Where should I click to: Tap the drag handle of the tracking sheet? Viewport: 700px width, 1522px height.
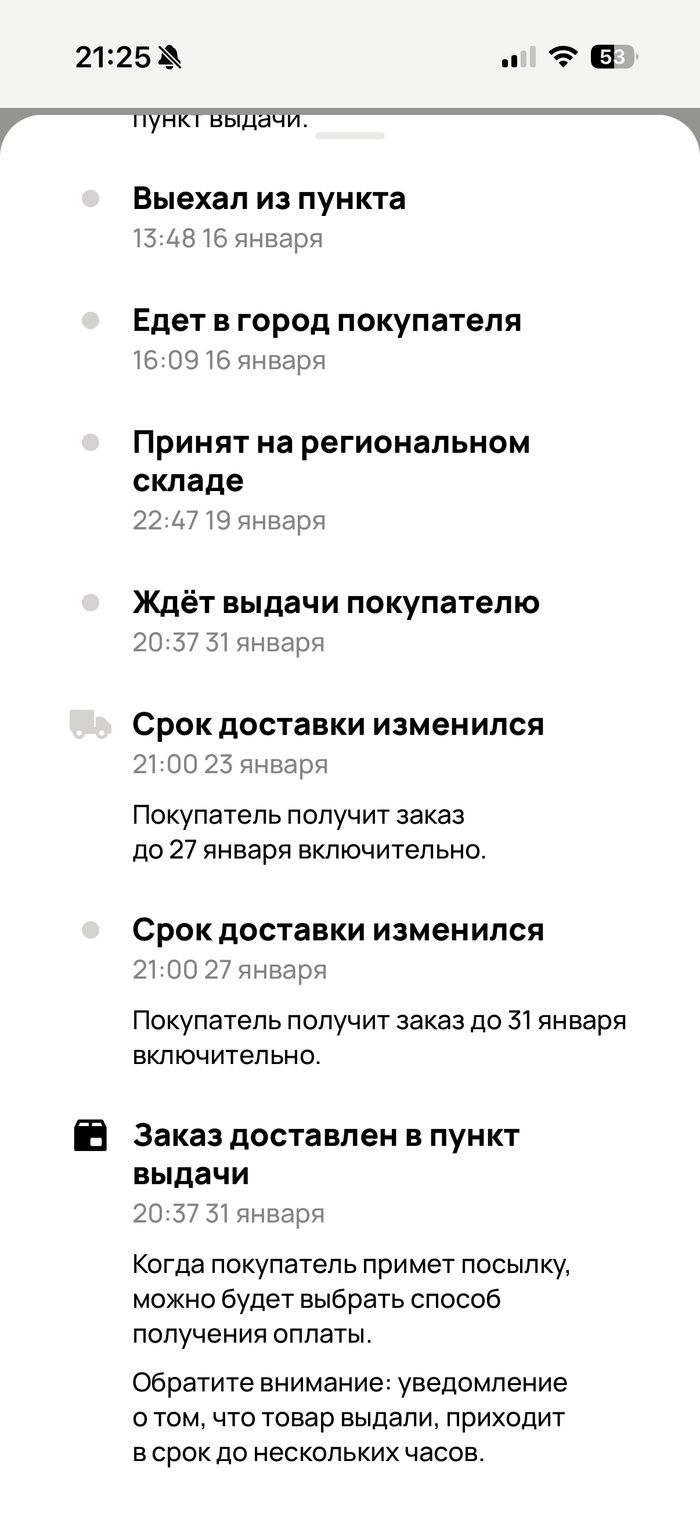pyautogui.click(x=350, y=135)
